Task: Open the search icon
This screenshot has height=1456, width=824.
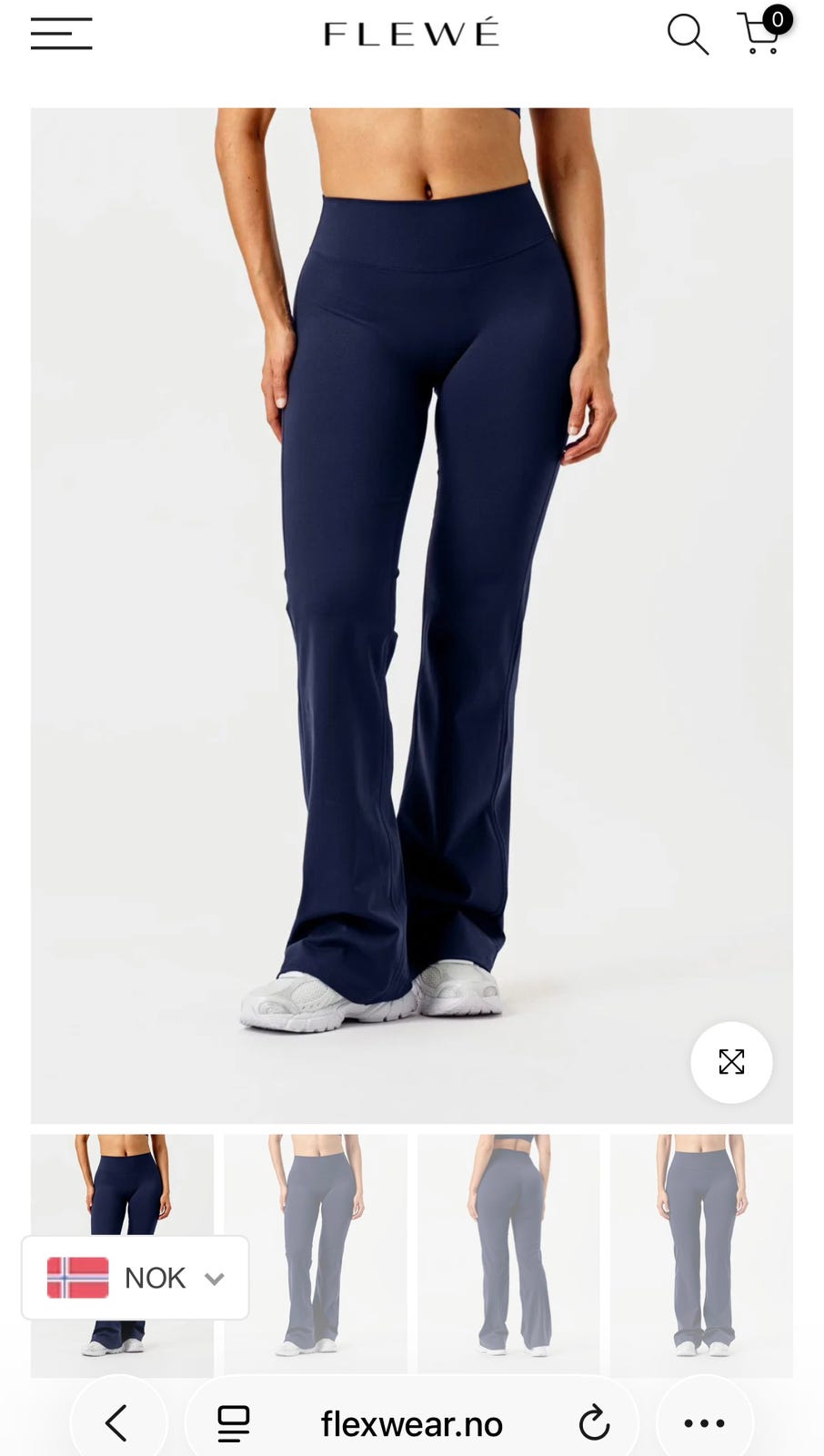Action: [688, 35]
